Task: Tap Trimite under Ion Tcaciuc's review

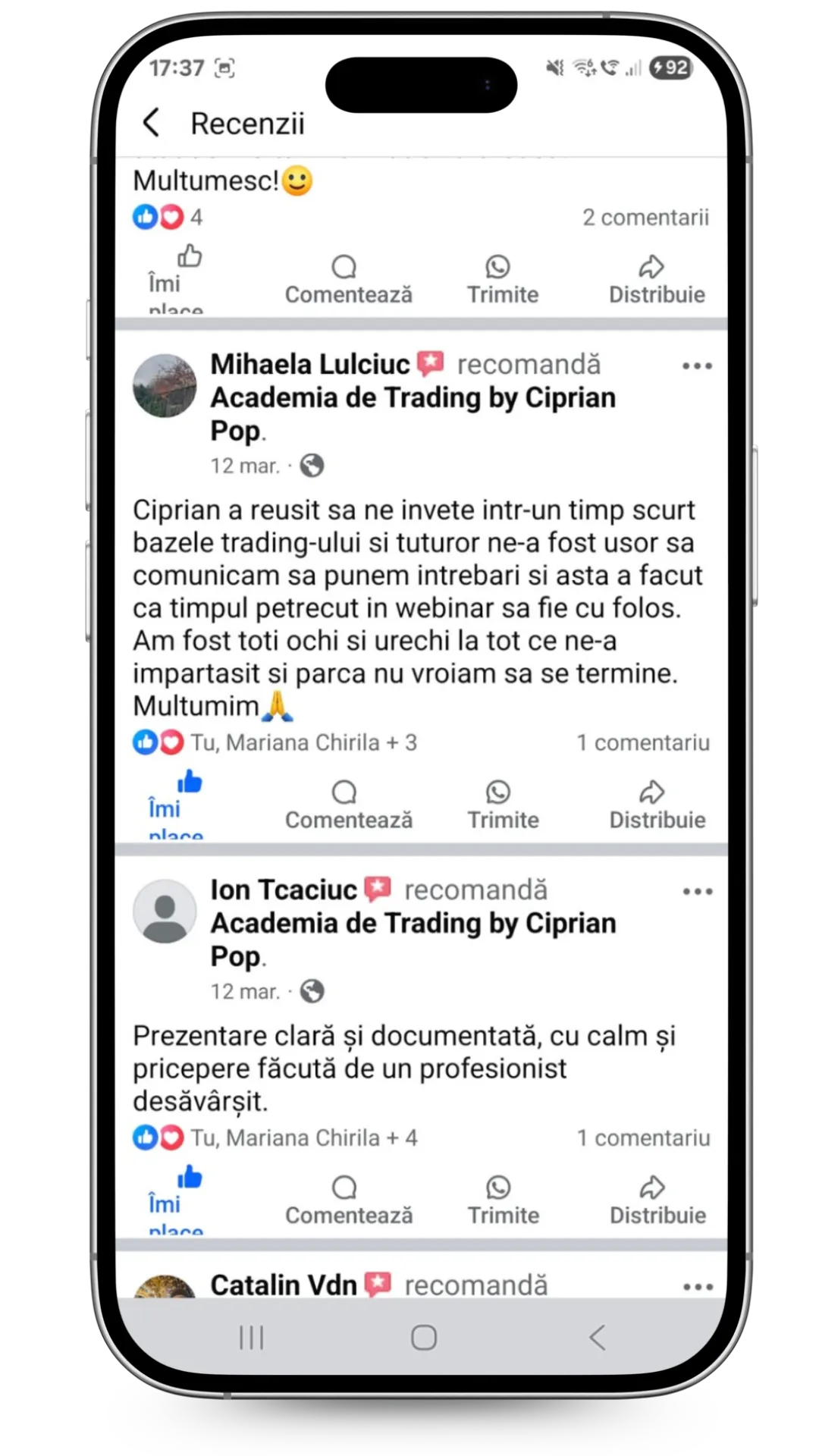Action: tap(502, 1201)
